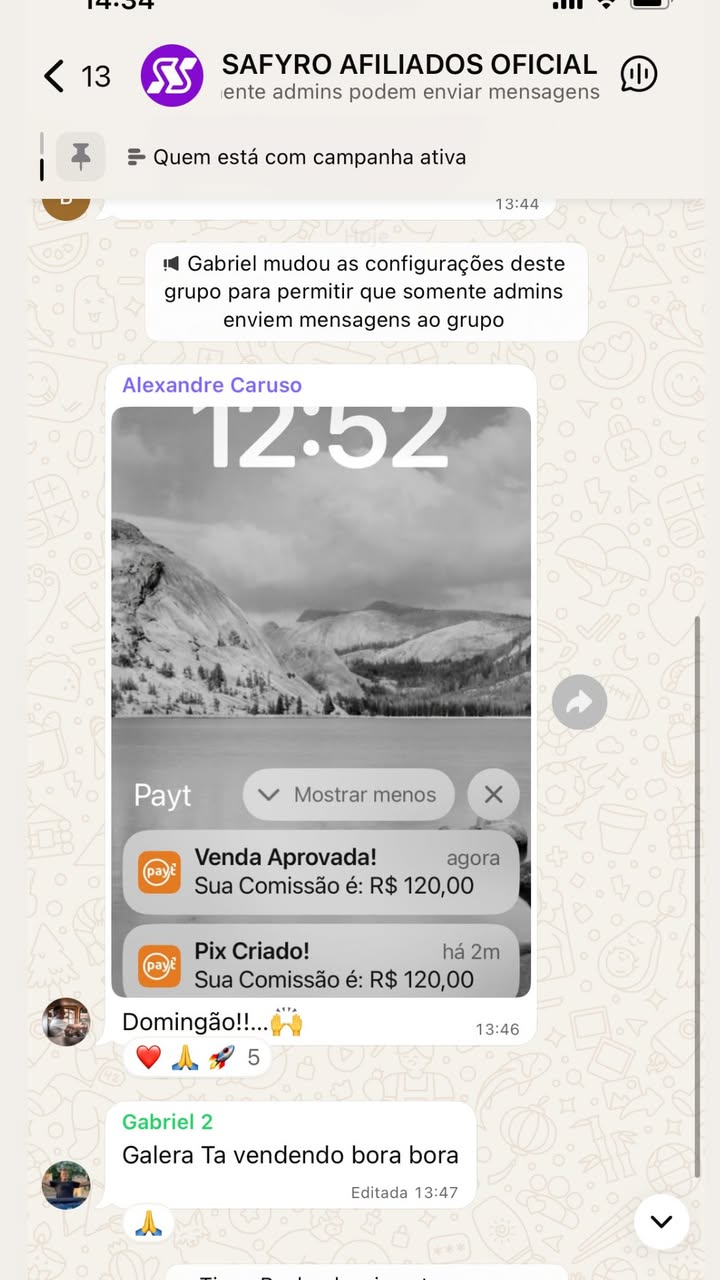Tap the chevron to jump to latest messages
720x1280 pixels.
[660, 1221]
